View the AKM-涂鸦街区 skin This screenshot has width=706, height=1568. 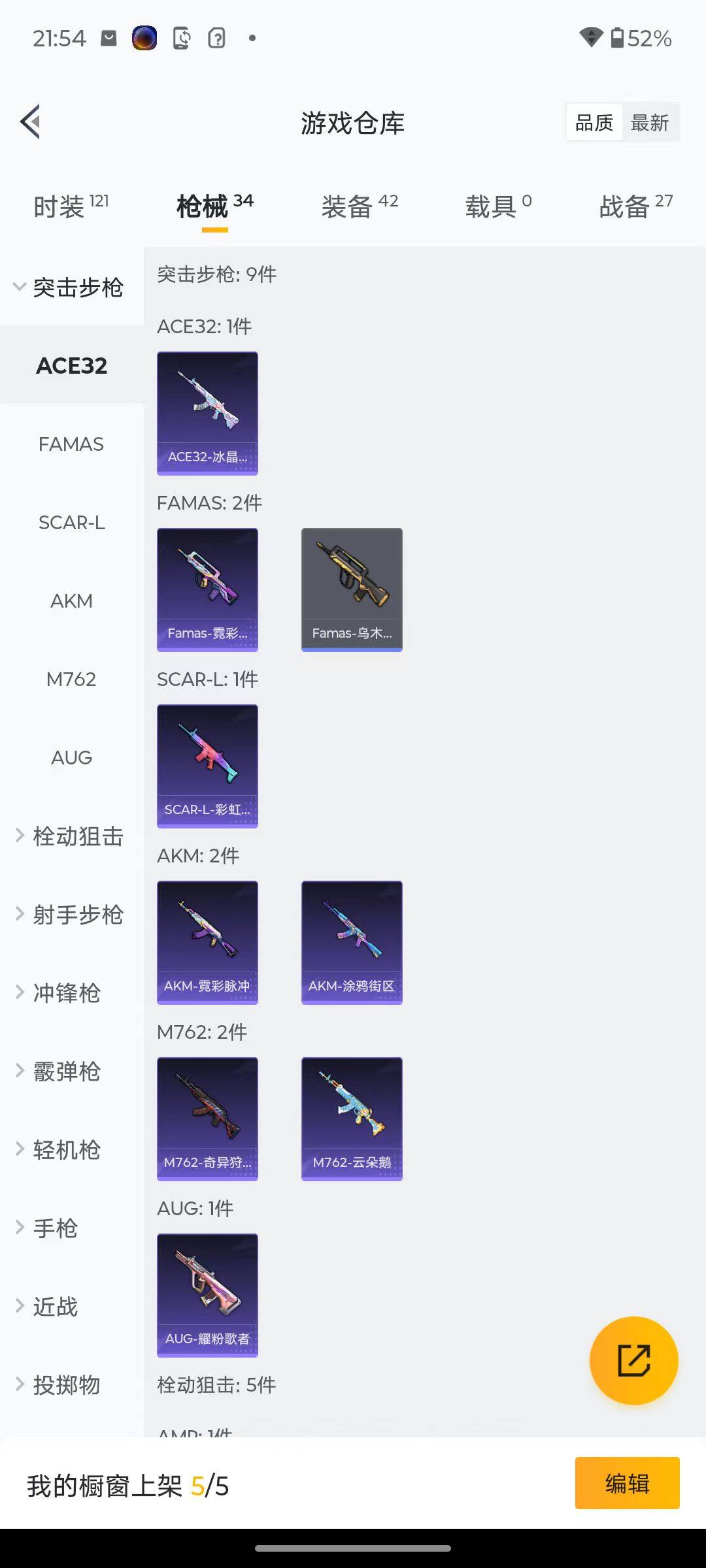click(352, 942)
